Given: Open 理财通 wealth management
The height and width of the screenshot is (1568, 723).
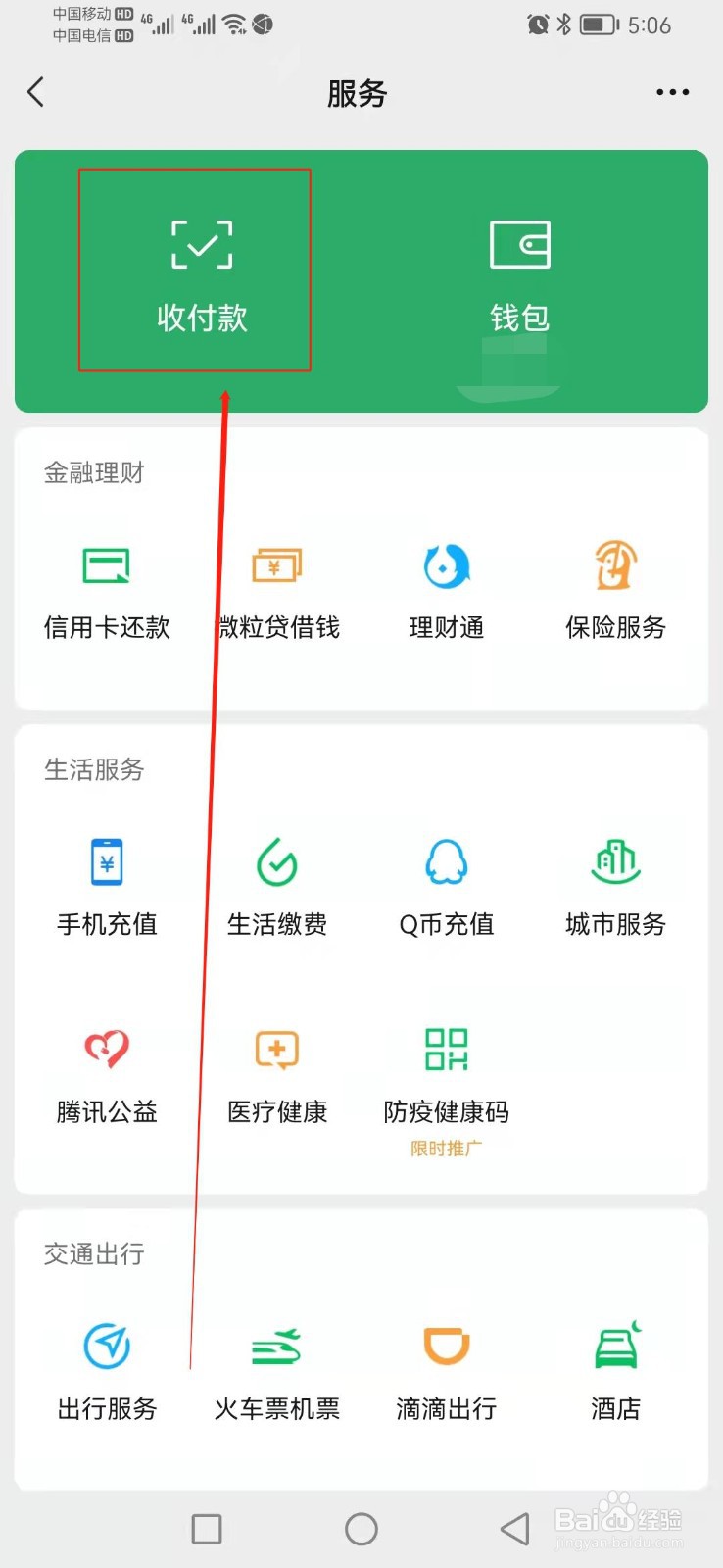Looking at the screenshot, I should 446,588.
